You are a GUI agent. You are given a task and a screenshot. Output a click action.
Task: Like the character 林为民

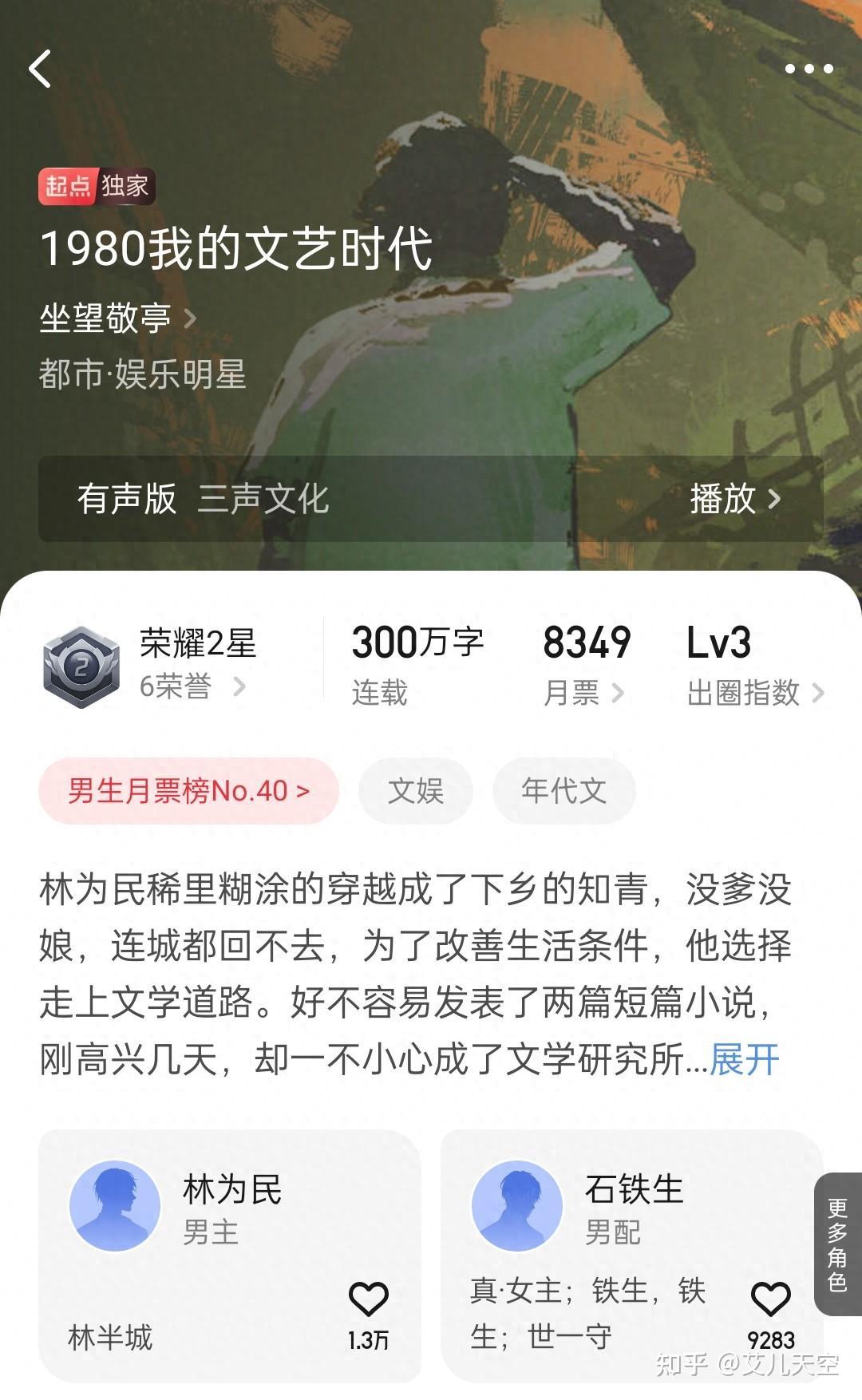[368, 1300]
